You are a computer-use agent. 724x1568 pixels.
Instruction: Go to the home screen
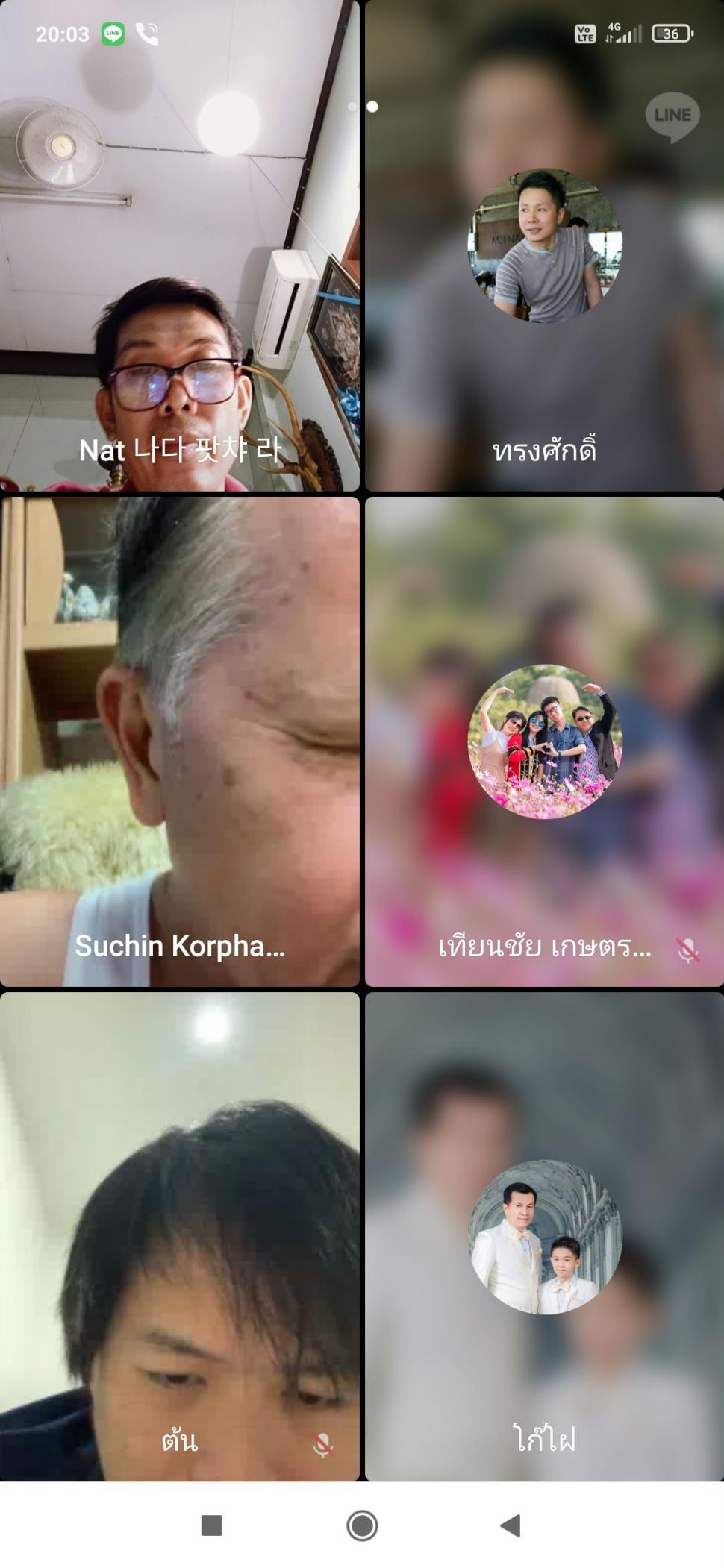(362, 1525)
